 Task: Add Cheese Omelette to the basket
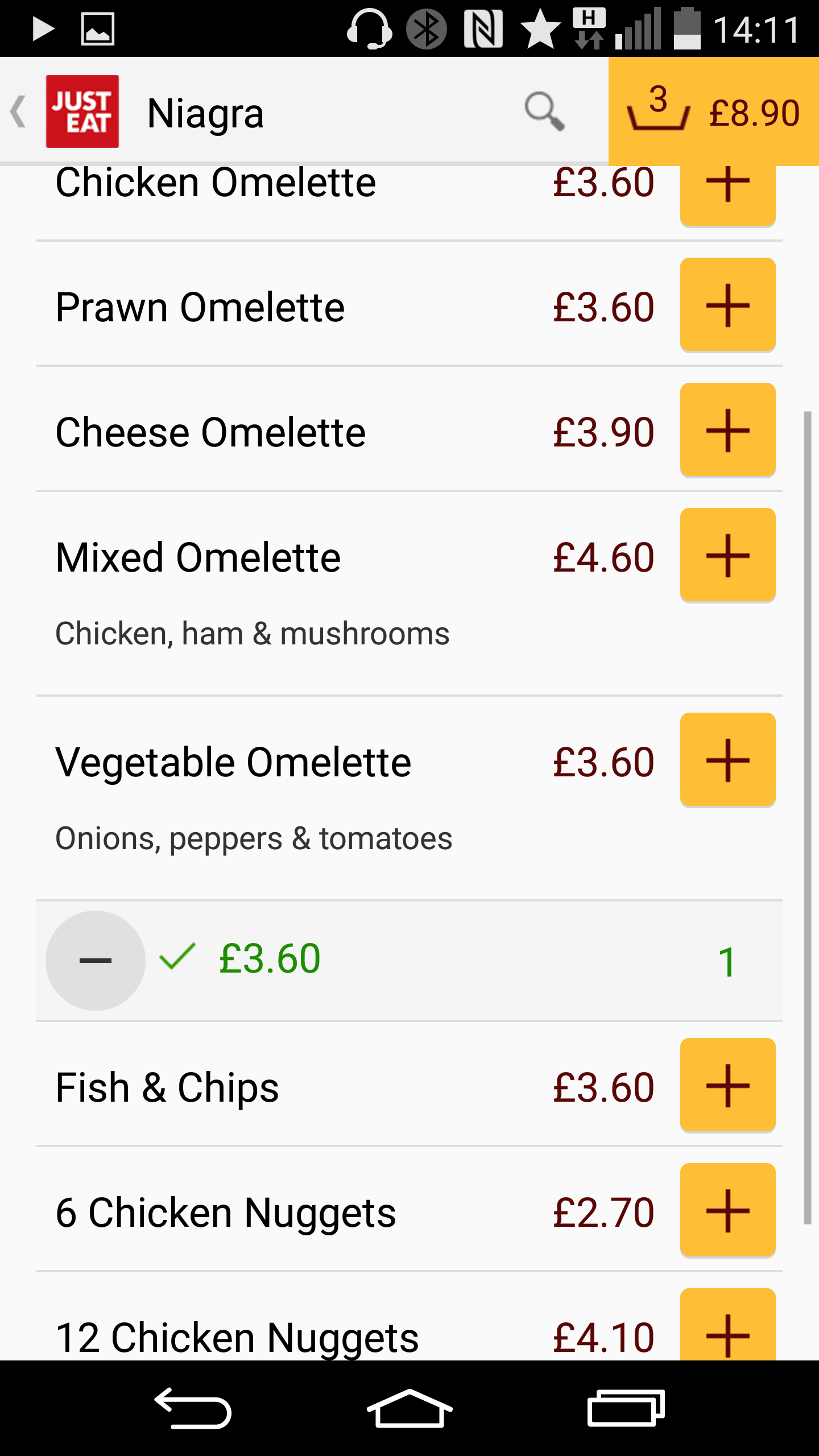point(728,430)
